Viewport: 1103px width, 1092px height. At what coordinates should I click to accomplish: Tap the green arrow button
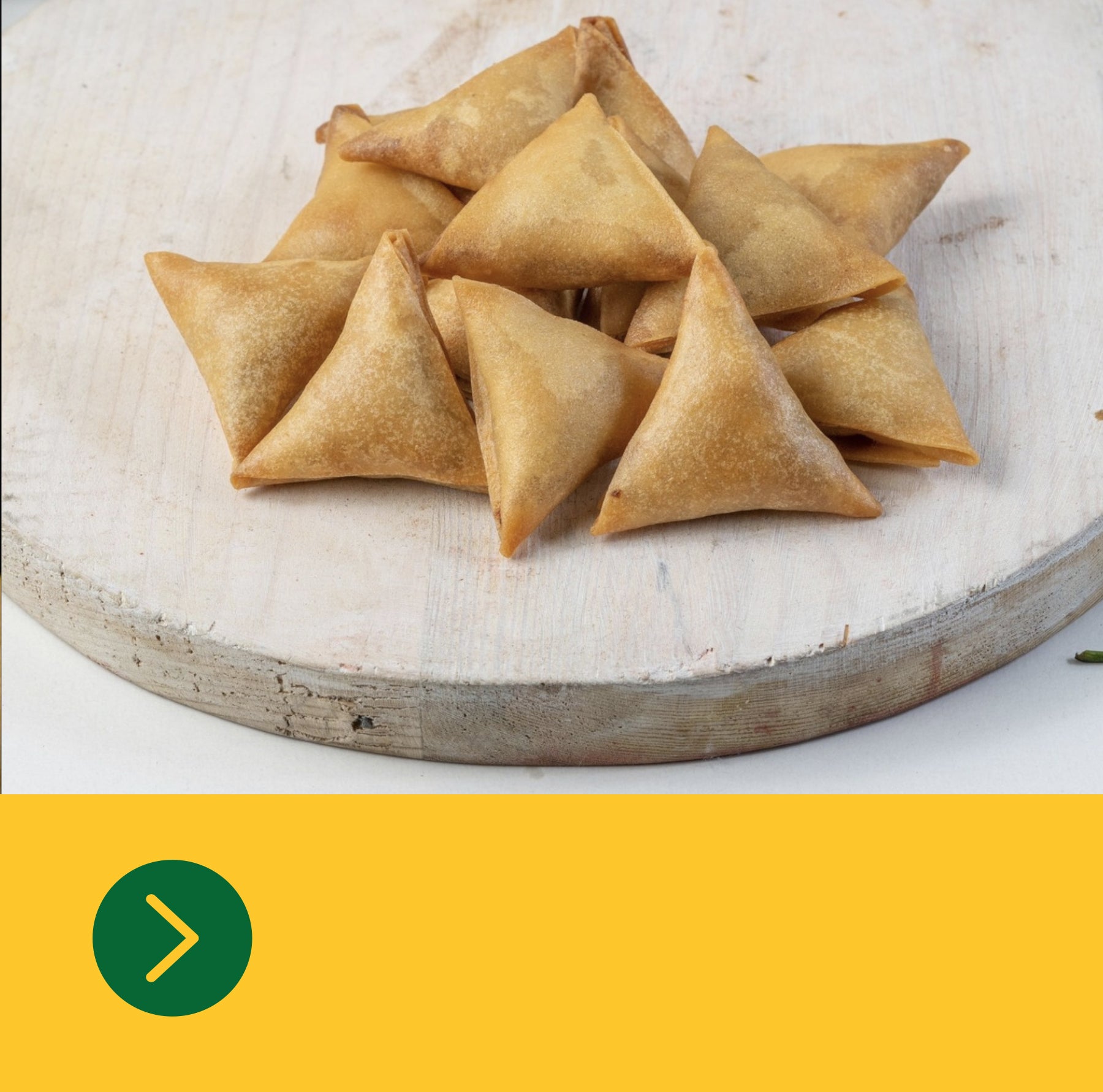point(172,938)
